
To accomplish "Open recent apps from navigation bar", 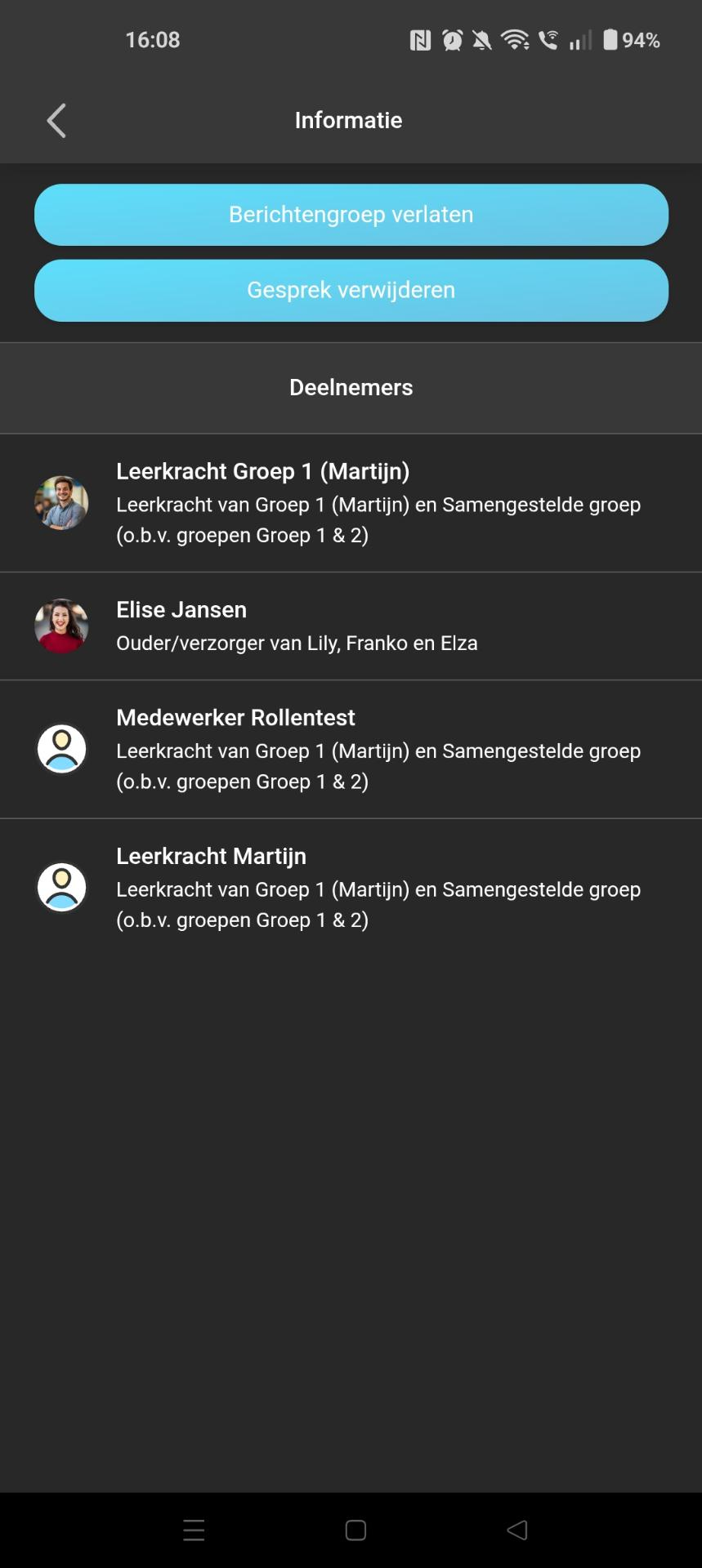I will 194,1530.
